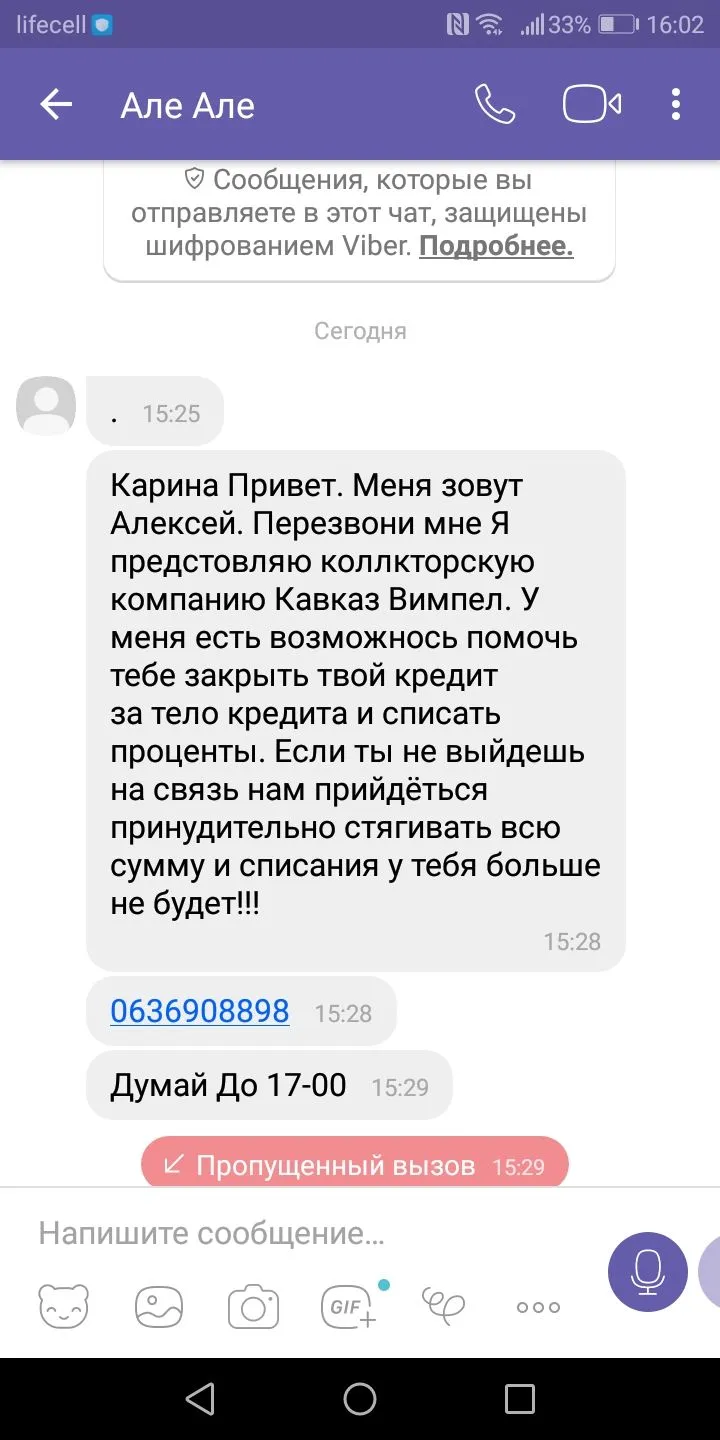Open the GIF creator
The width and height of the screenshot is (720, 1440).
click(348, 1306)
